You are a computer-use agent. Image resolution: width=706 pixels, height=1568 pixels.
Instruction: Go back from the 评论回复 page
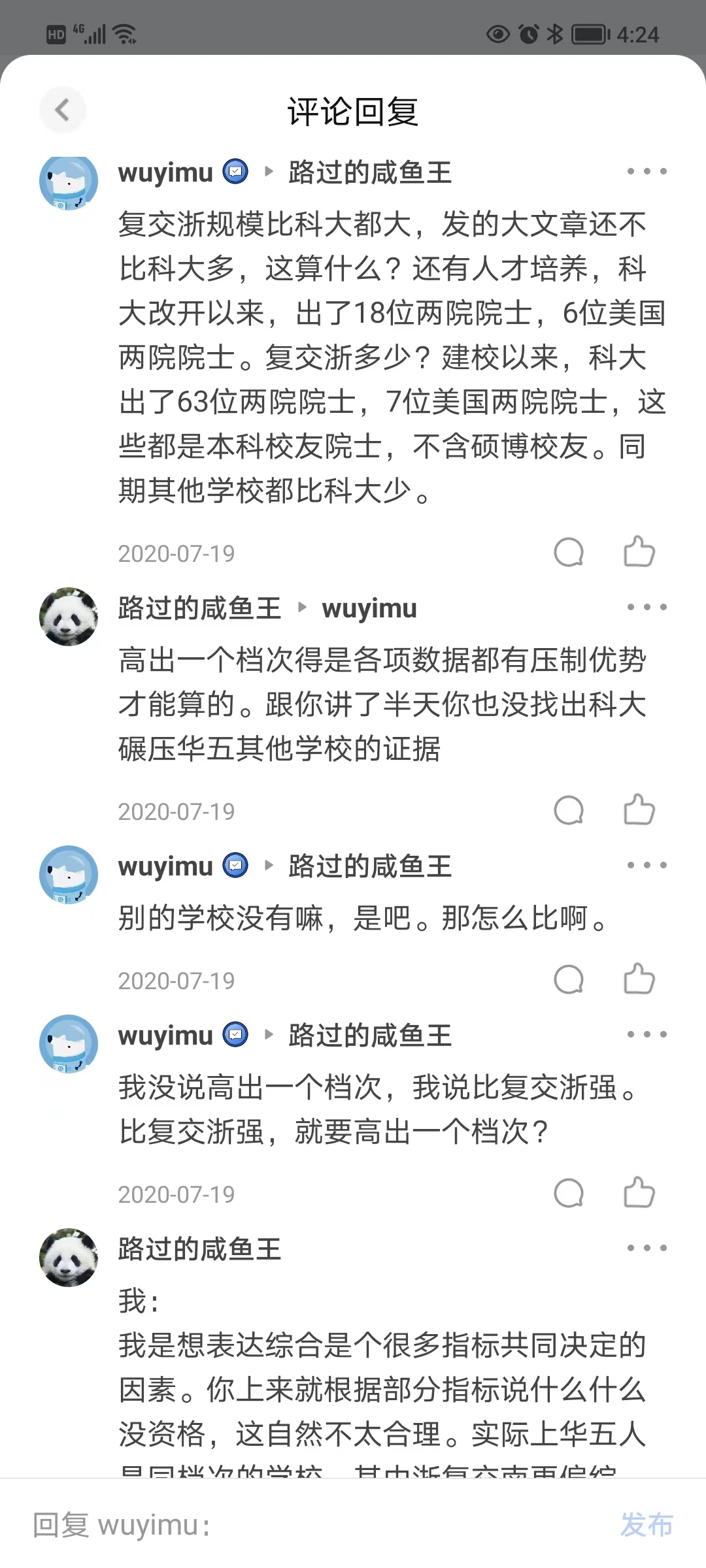tap(63, 110)
